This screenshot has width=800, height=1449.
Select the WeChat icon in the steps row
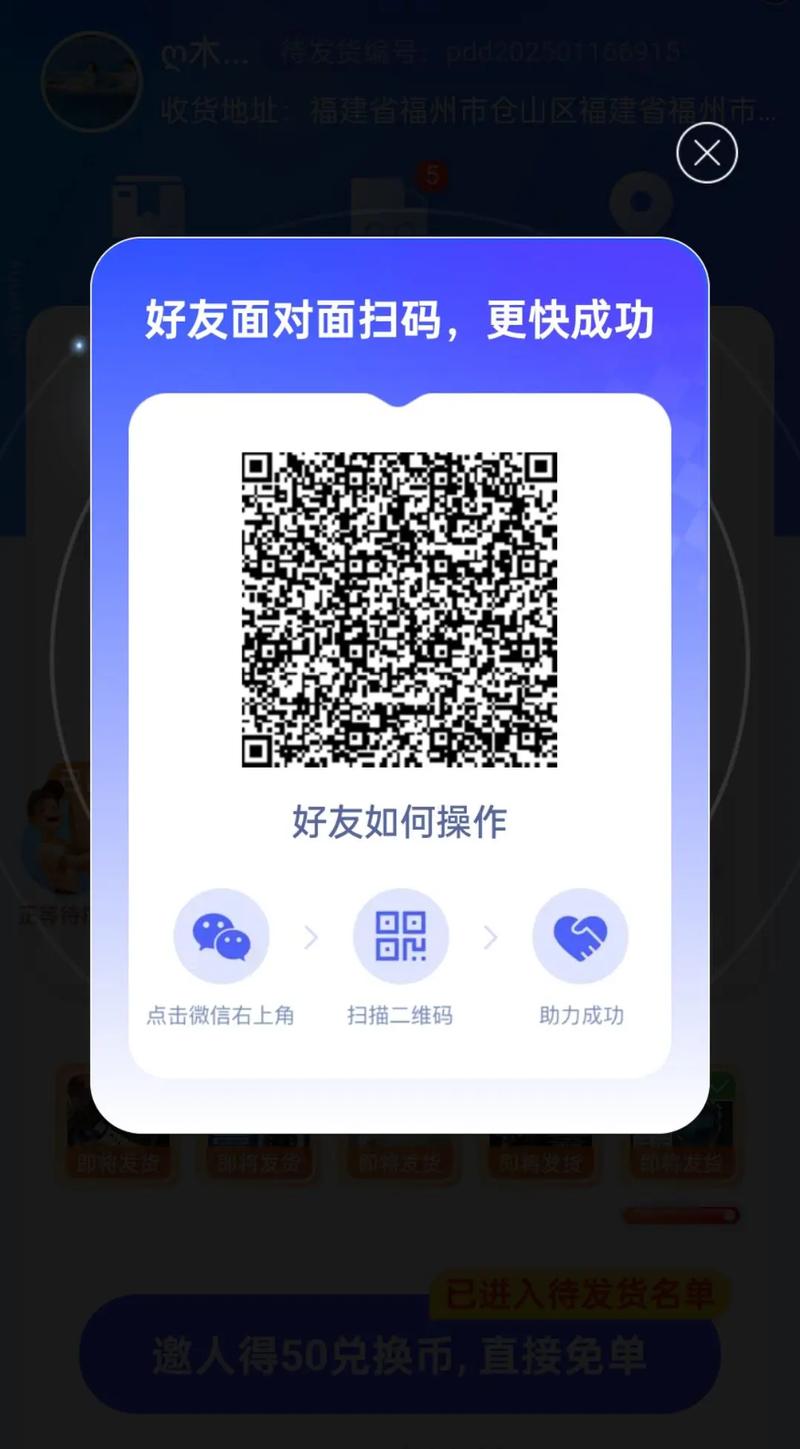pyautogui.click(x=220, y=934)
